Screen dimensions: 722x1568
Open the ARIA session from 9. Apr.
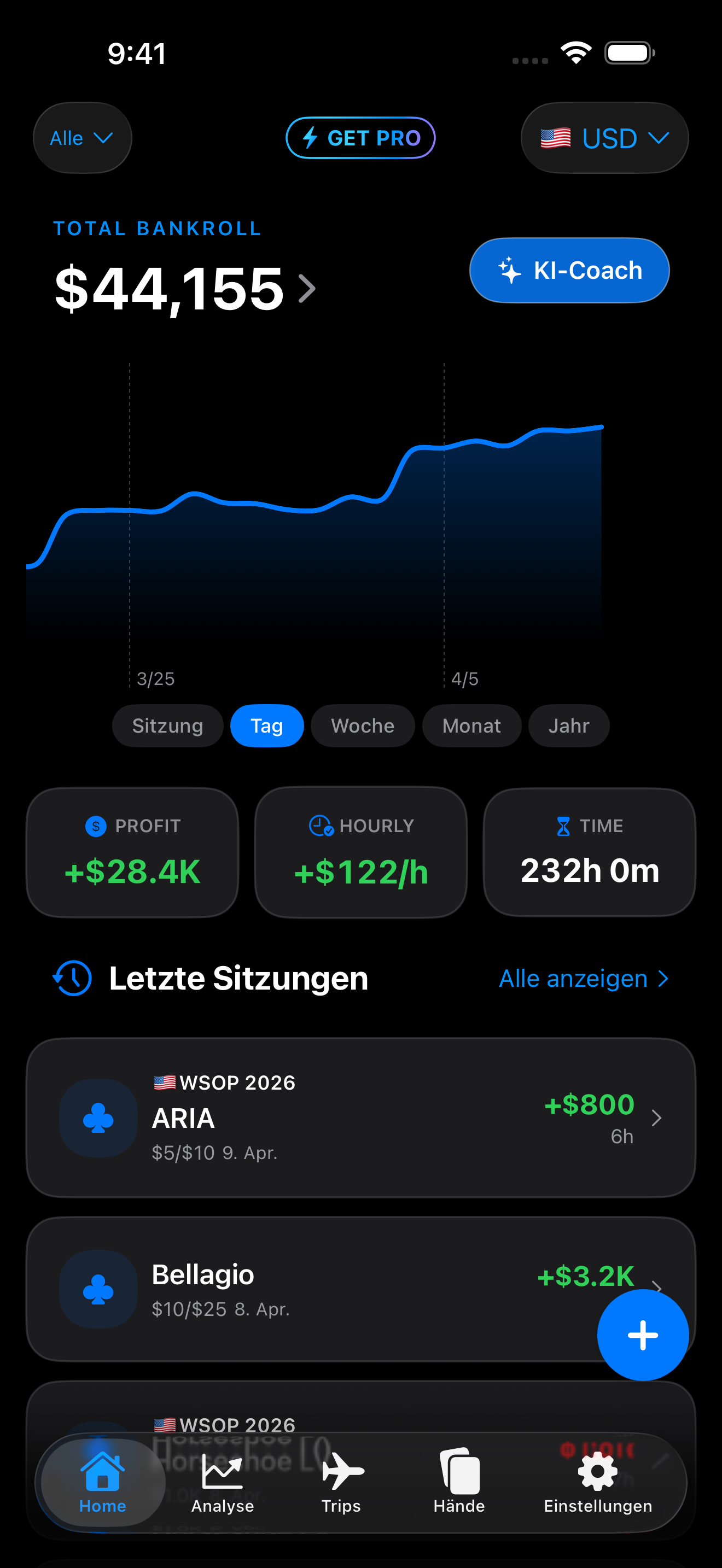(360, 1118)
